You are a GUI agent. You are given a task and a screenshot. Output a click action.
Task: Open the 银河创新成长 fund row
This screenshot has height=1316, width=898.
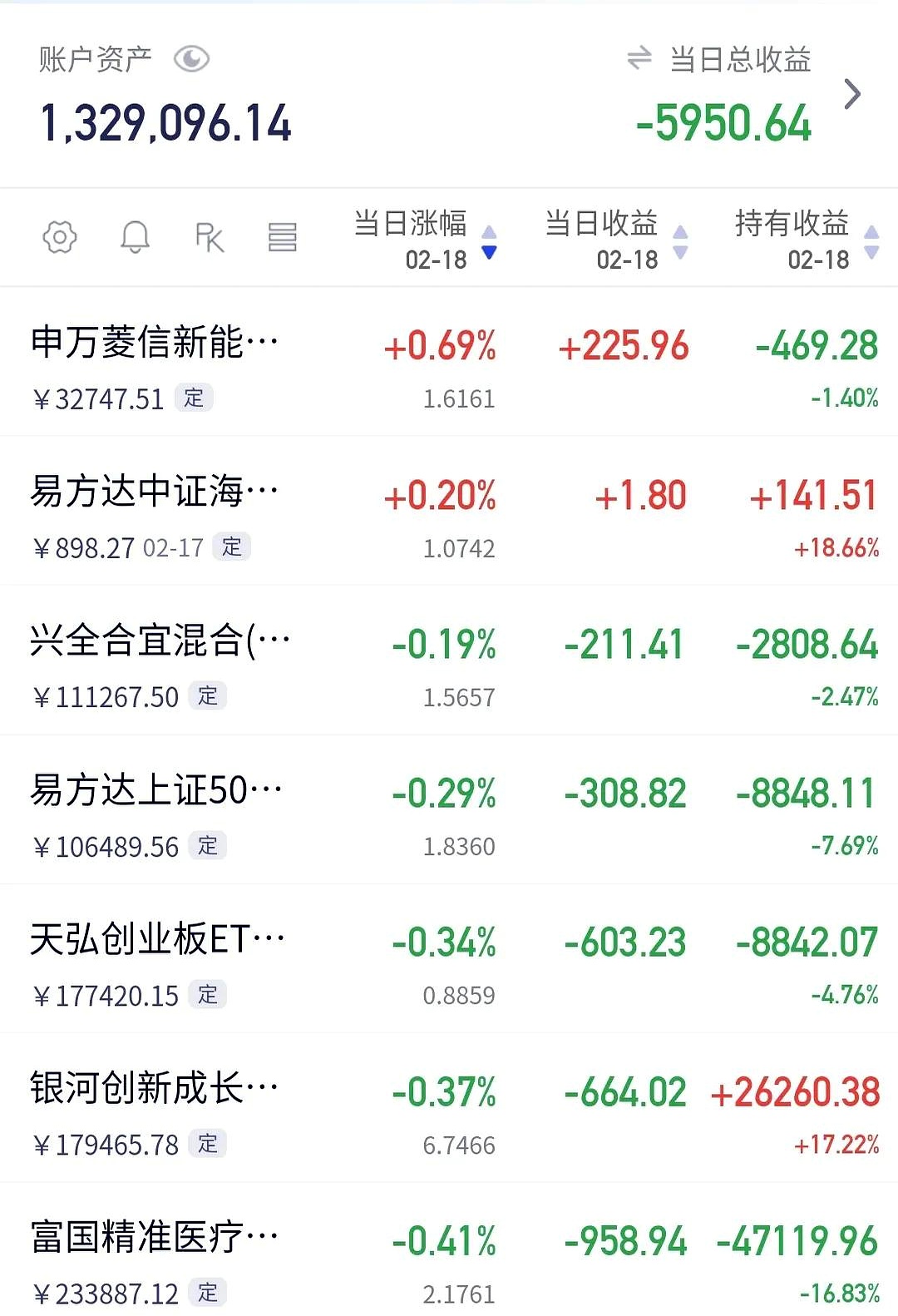tap(155, 1089)
